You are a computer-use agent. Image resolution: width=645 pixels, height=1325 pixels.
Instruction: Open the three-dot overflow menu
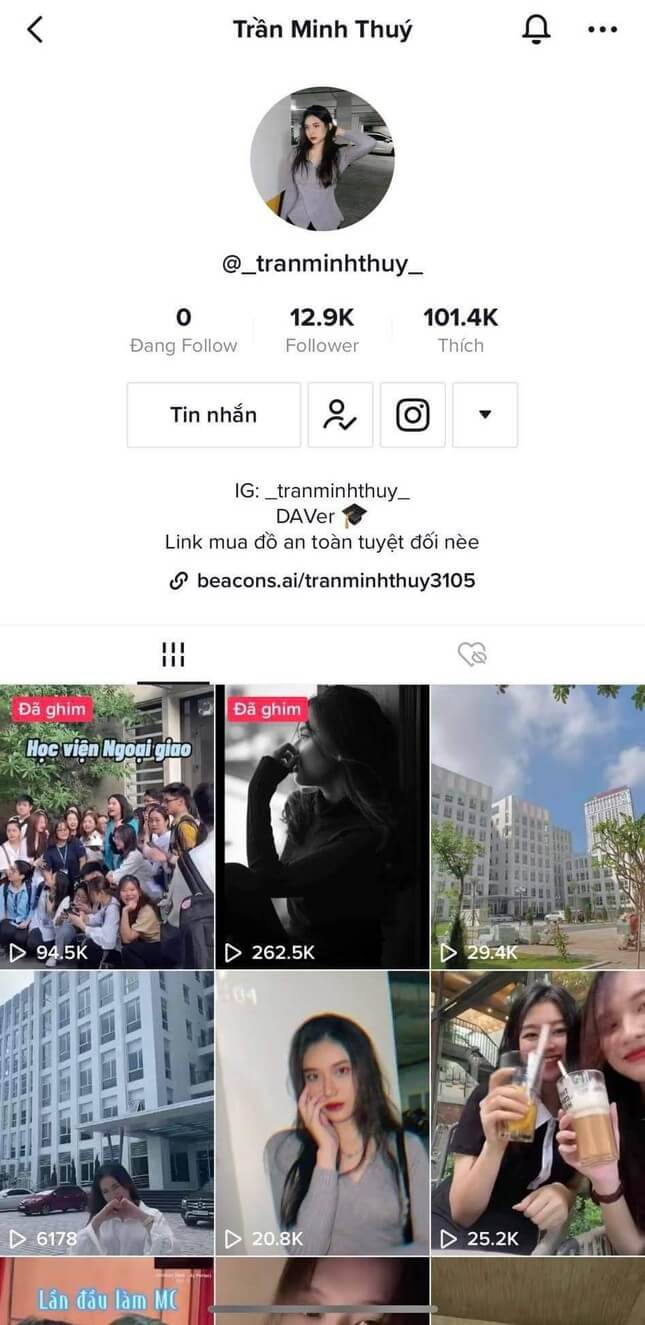click(602, 30)
